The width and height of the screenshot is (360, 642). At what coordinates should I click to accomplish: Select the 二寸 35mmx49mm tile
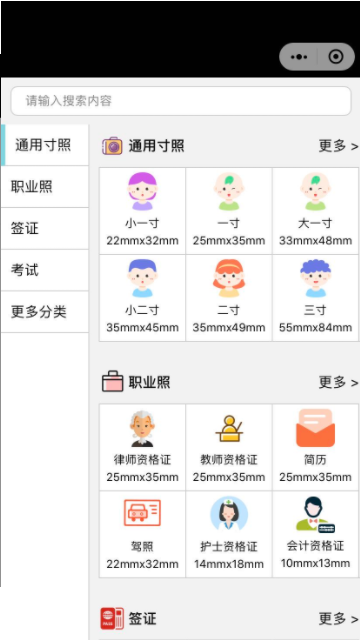[229, 298]
